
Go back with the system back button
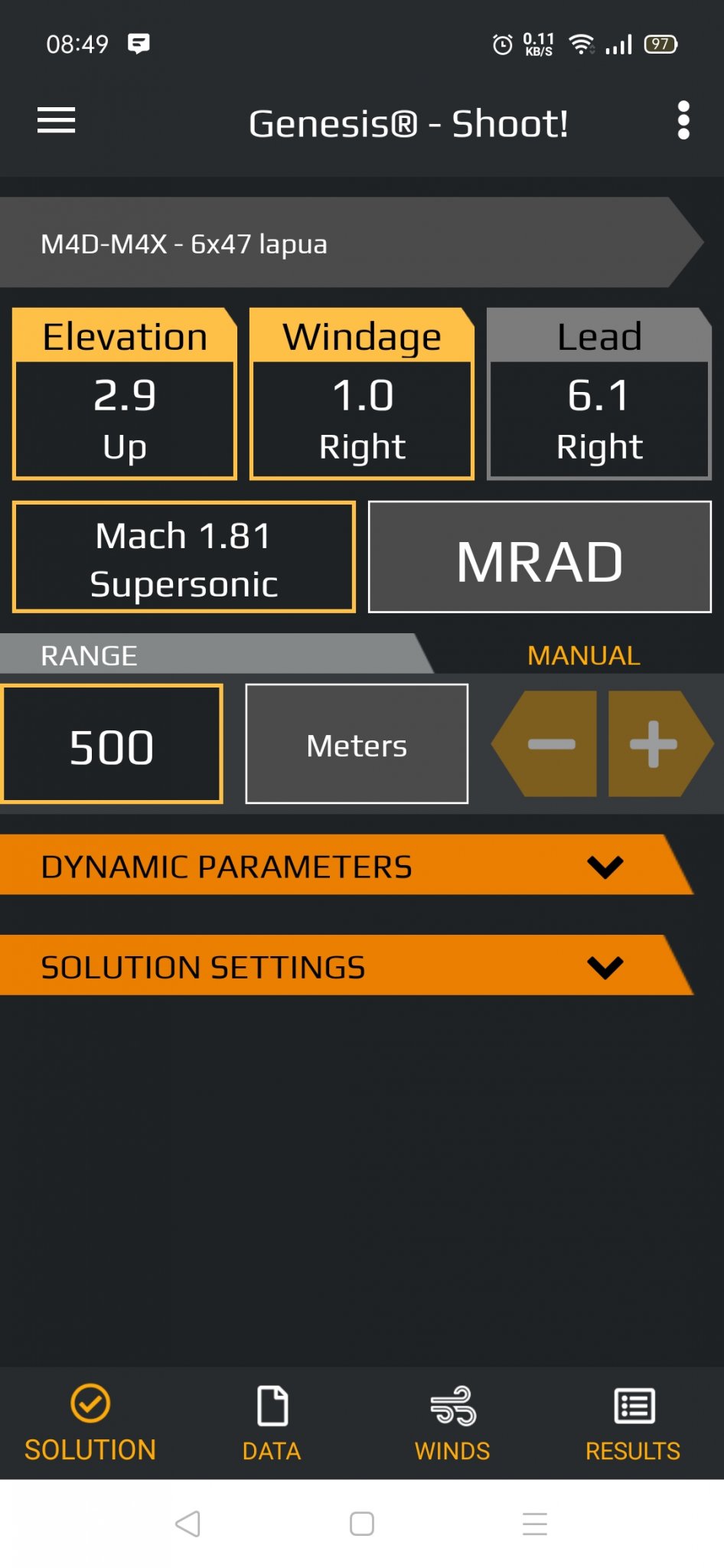(188, 1524)
